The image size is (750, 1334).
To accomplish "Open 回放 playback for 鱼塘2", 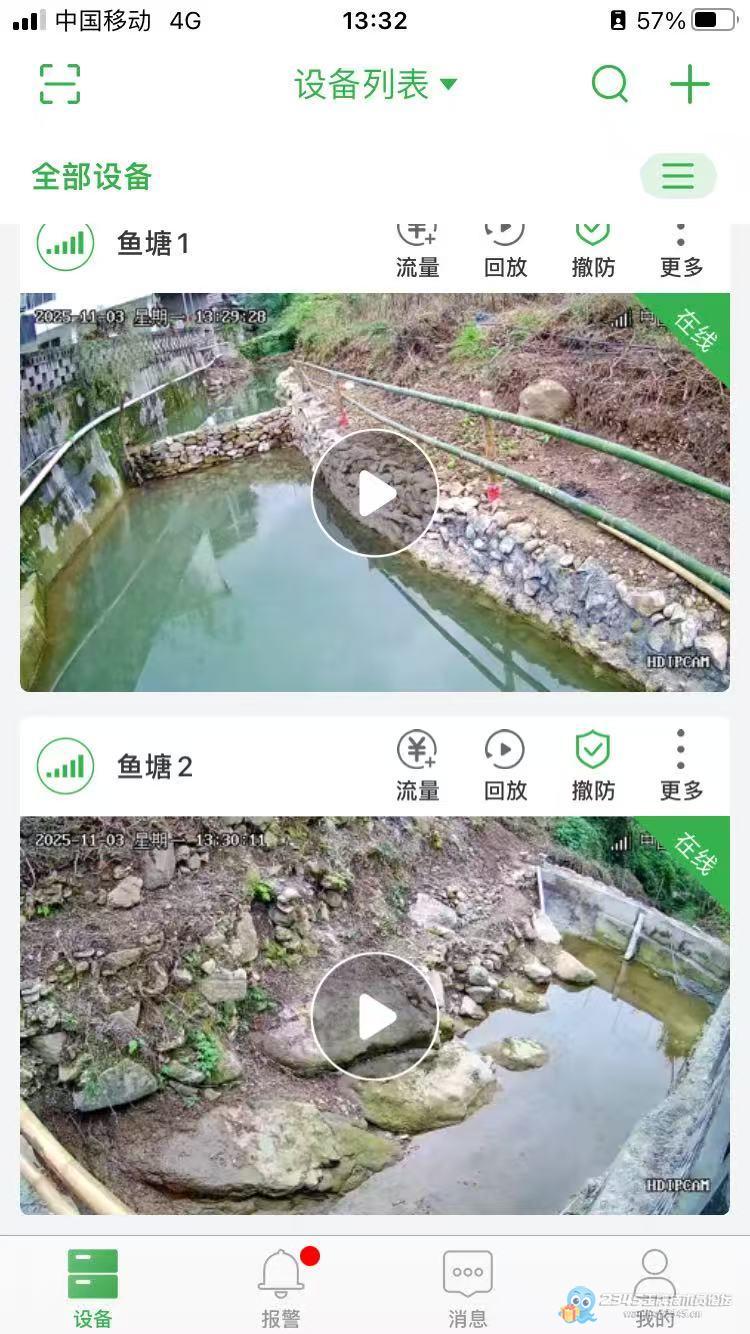I will point(505,766).
